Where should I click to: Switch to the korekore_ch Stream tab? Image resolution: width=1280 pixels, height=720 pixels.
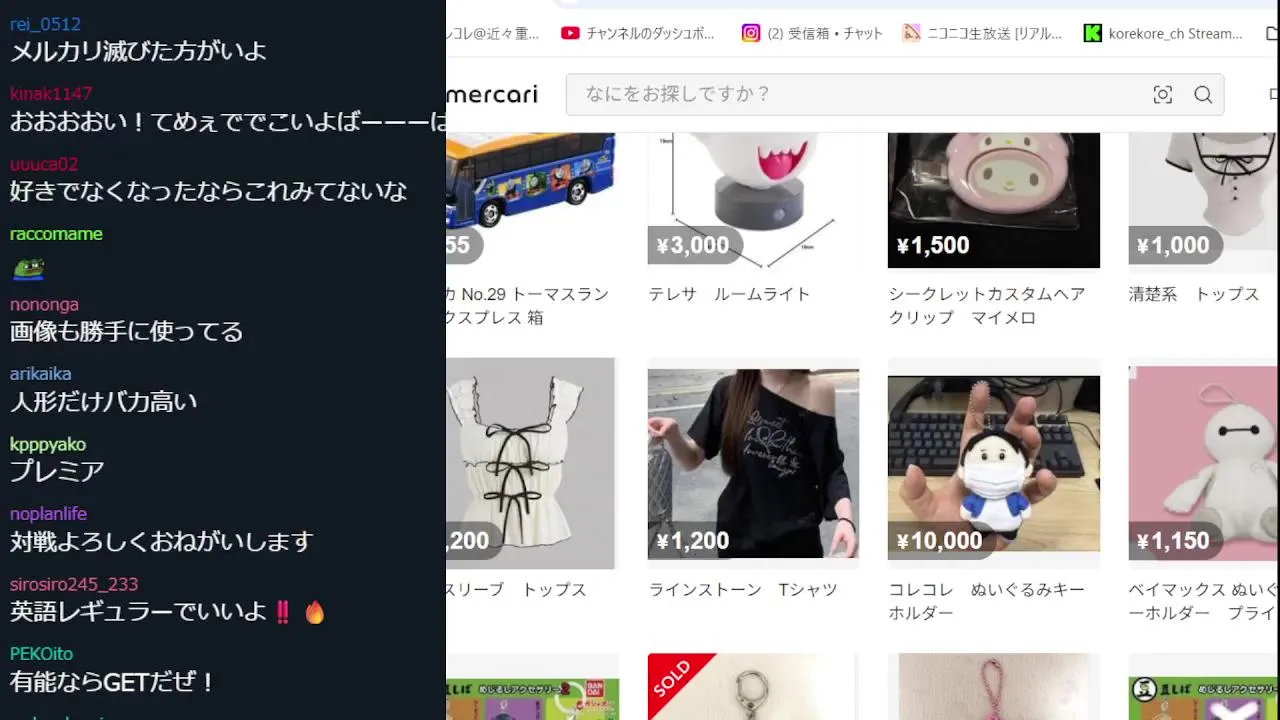(x=1163, y=33)
